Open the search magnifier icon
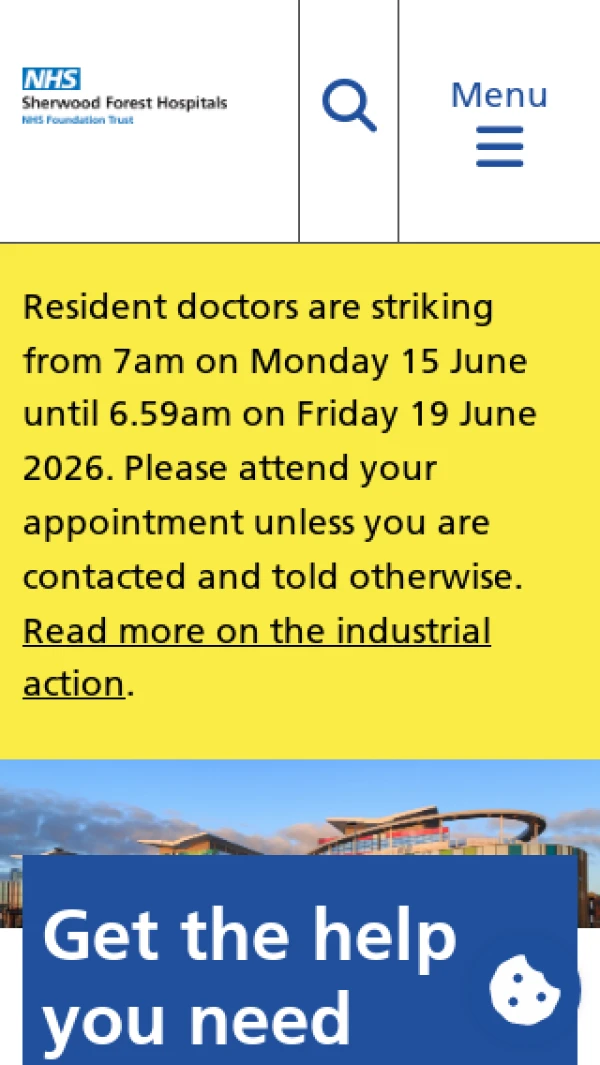Image resolution: width=600 pixels, height=1065 pixels. [x=349, y=105]
